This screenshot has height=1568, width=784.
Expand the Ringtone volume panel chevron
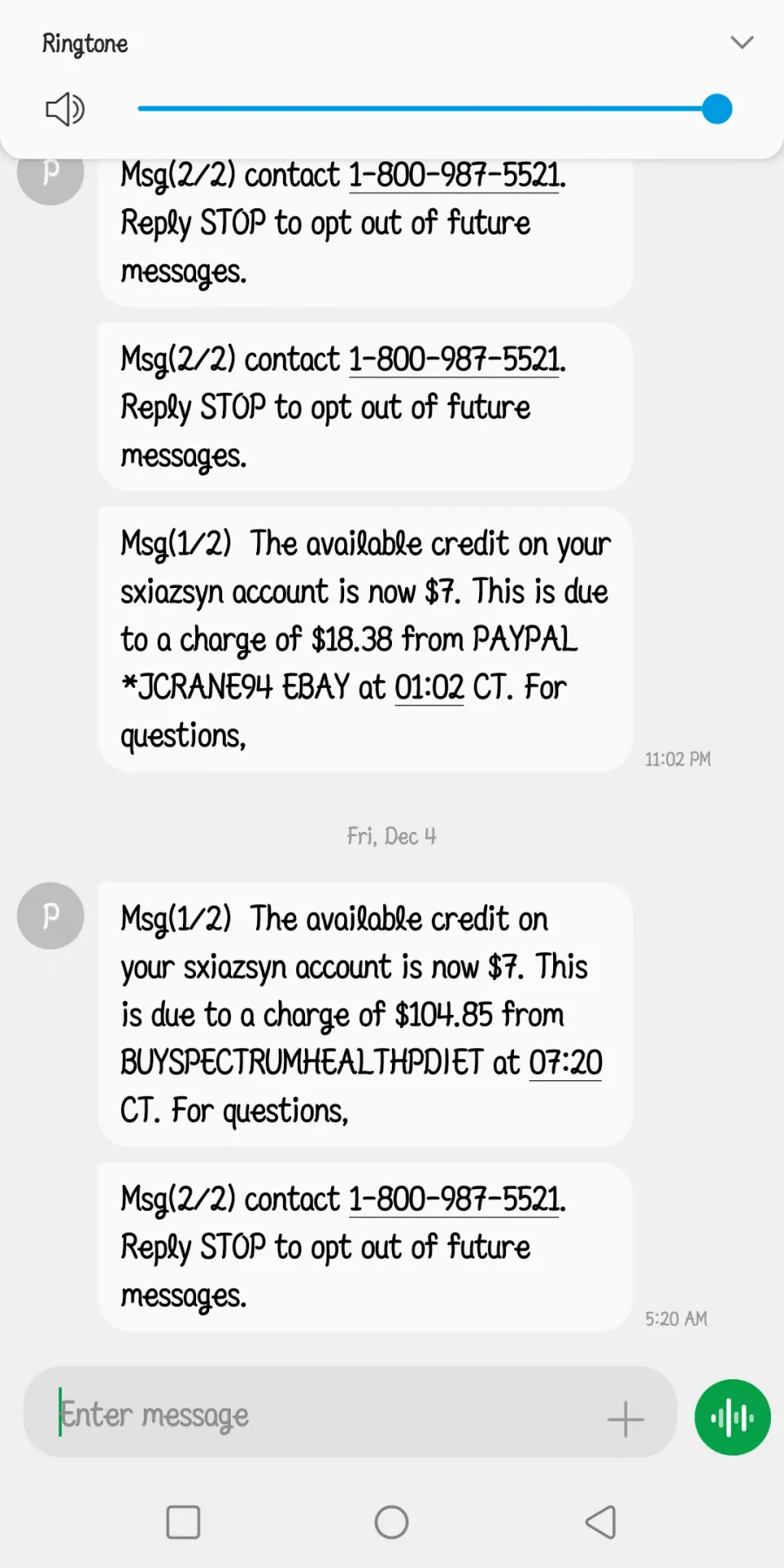(x=741, y=43)
